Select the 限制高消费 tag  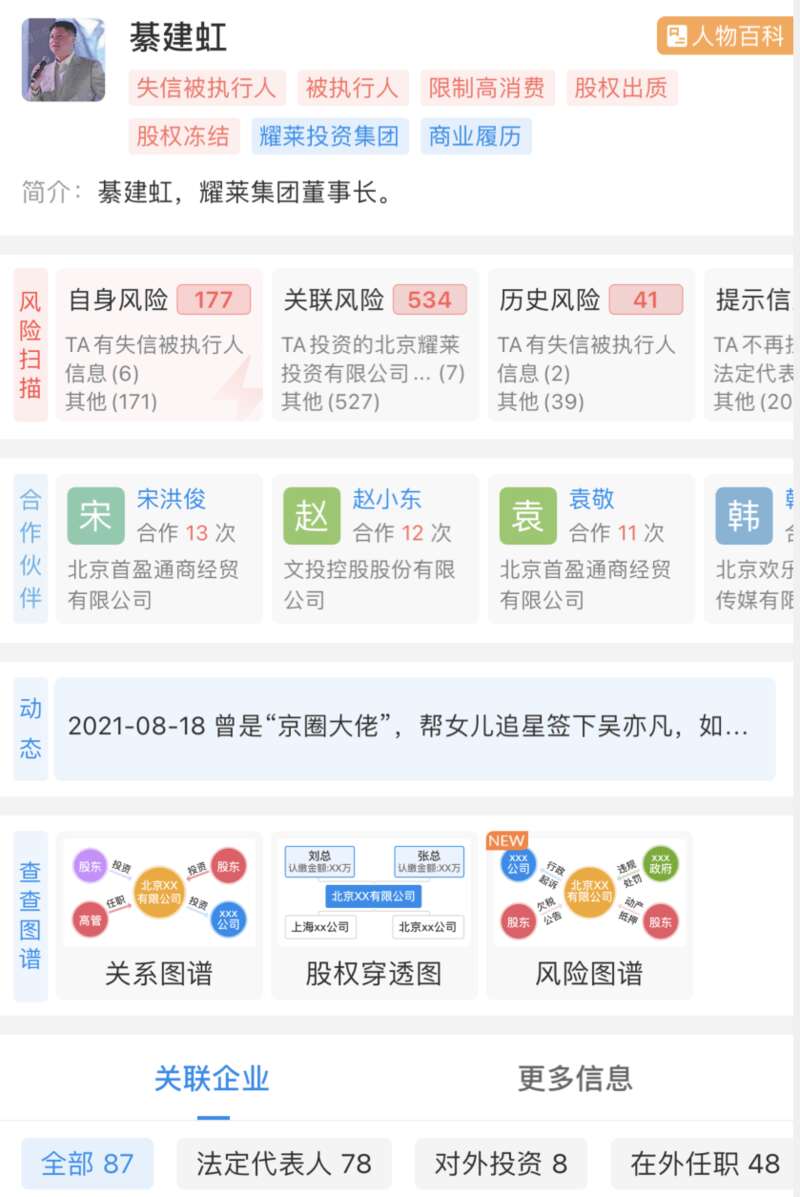[x=486, y=88]
